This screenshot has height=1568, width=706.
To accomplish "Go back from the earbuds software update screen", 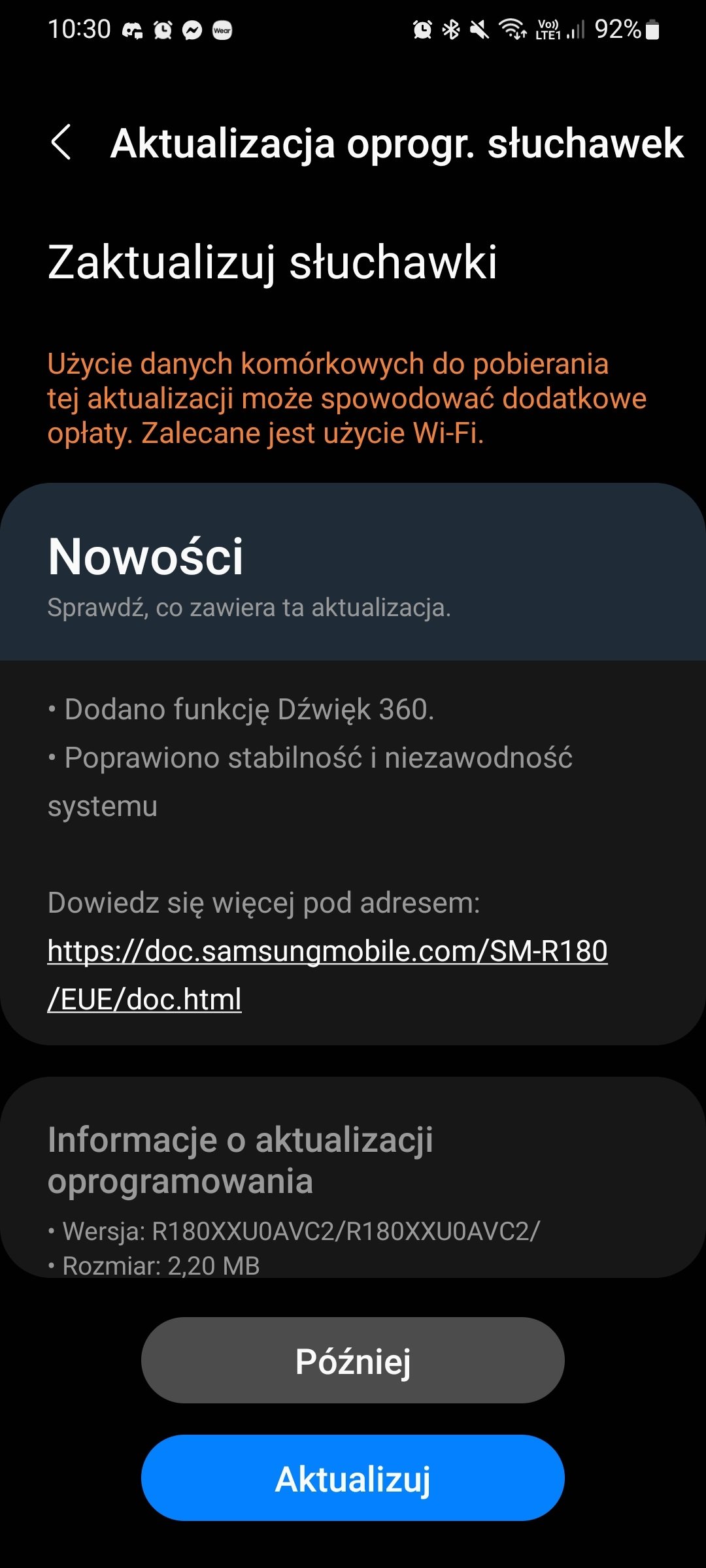I will click(x=61, y=142).
